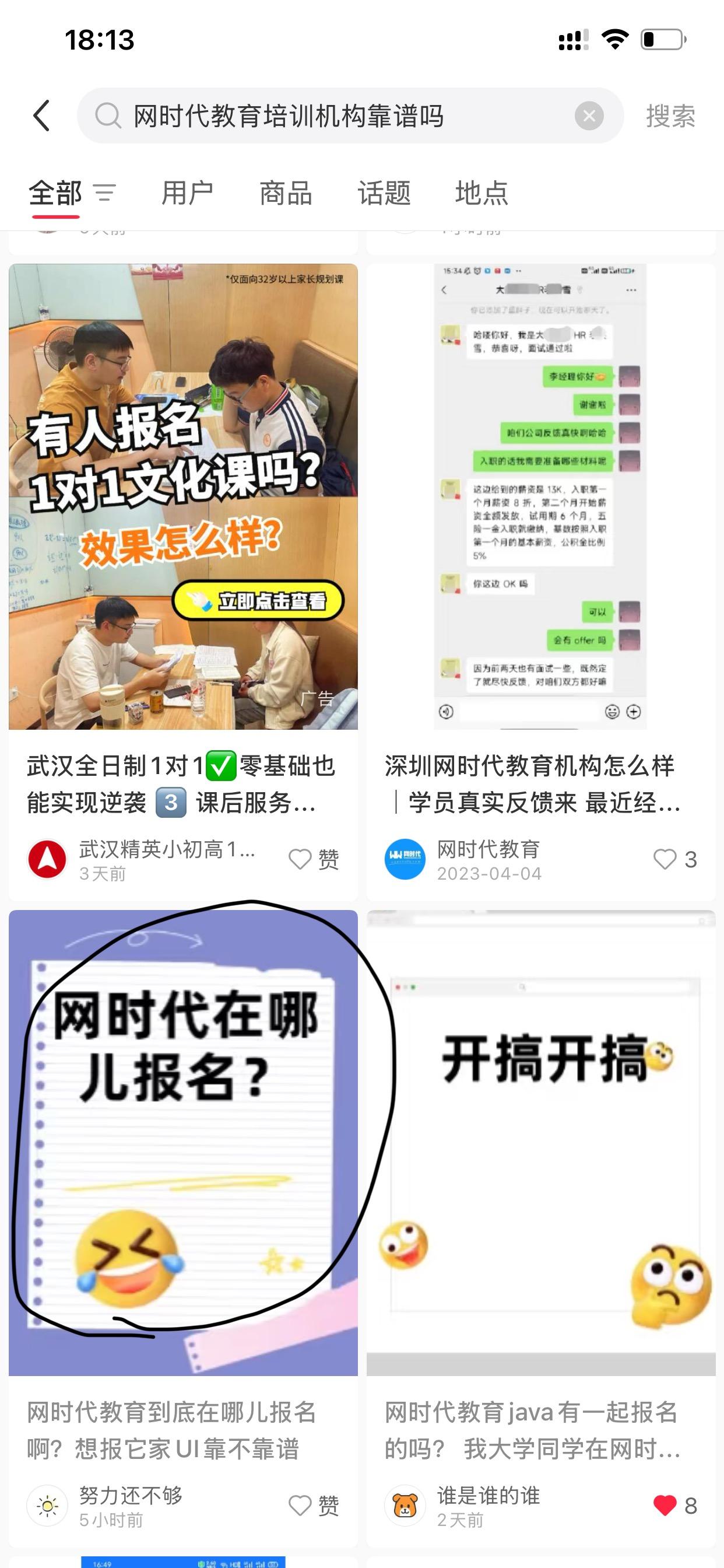Like the post by 努力还不够
Image resolution: width=724 pixels, height=1568 pixels.
[x=314, y=1506]
